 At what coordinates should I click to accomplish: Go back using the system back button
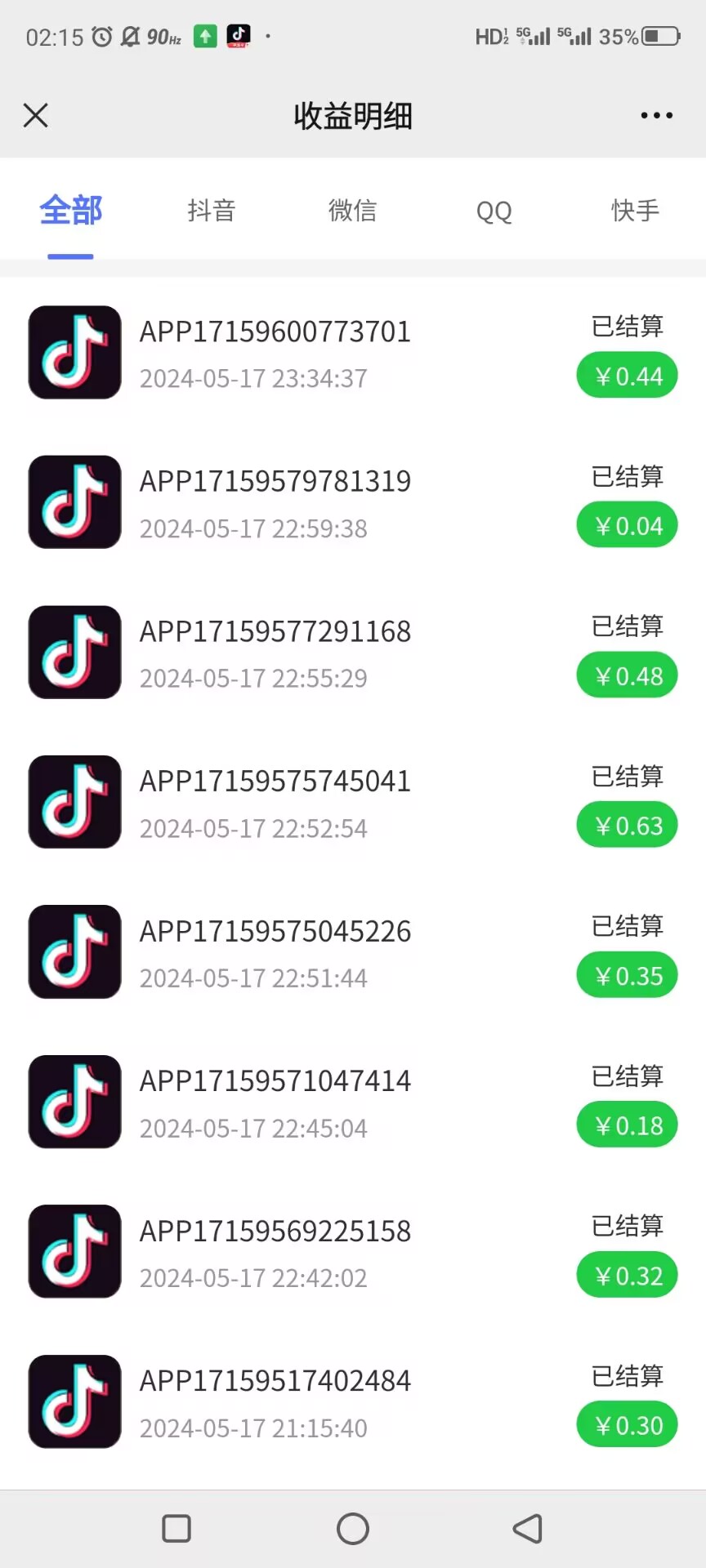[x=528, y=1529]
